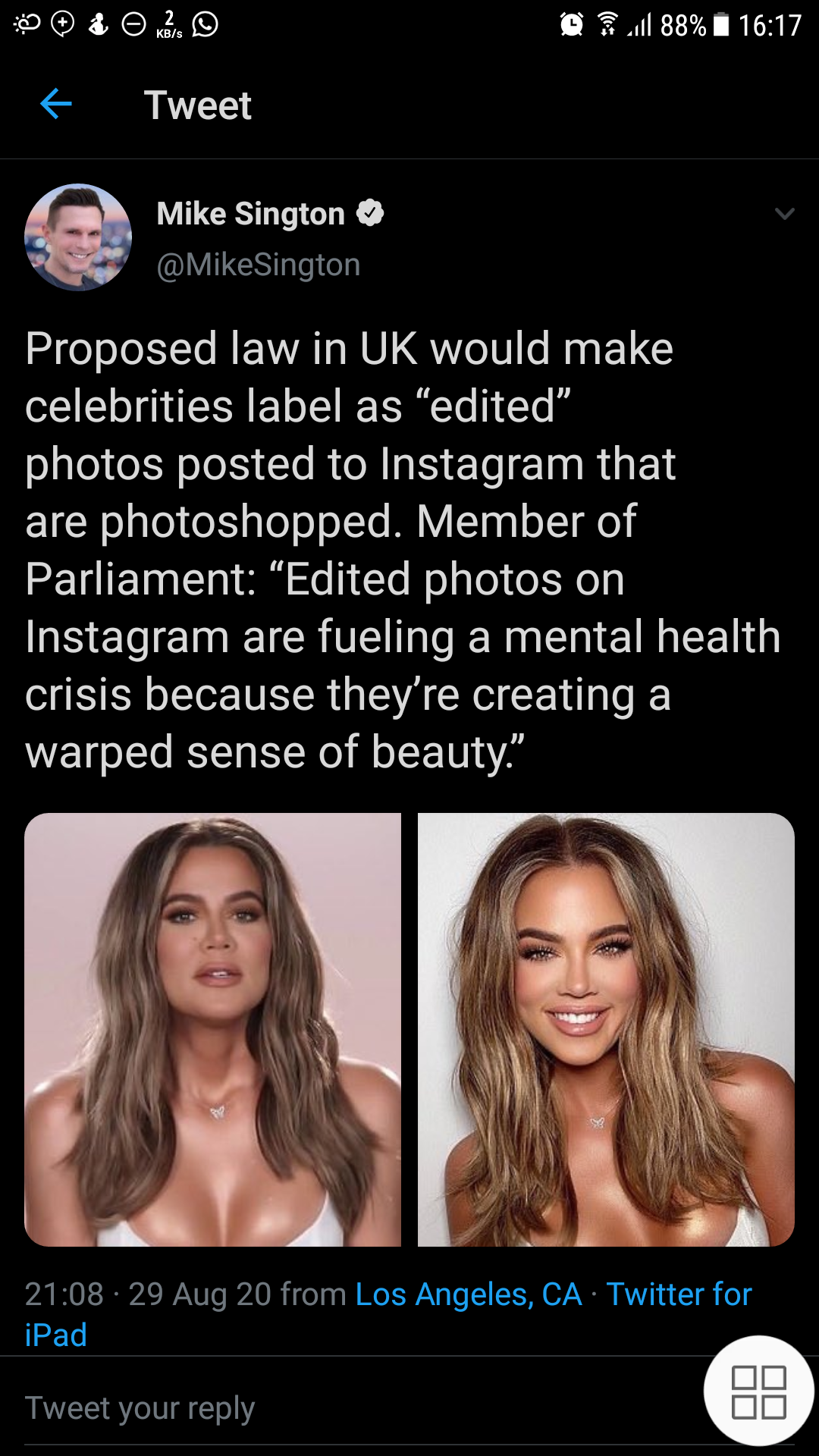
Task: Tap the Tweet your reply field
Action: pos(303,1408)
